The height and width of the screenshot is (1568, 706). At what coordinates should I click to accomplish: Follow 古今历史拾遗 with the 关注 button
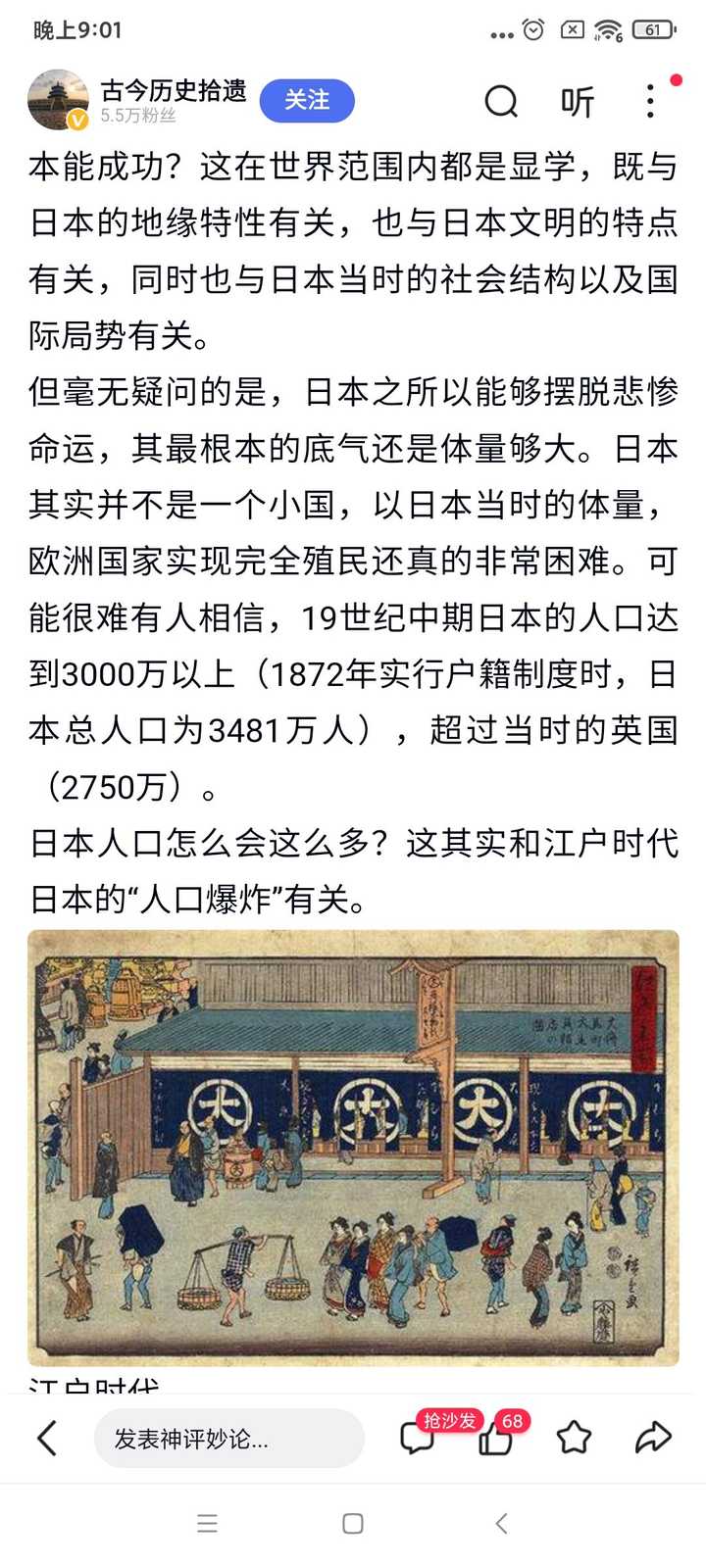[x=307, y=100]
